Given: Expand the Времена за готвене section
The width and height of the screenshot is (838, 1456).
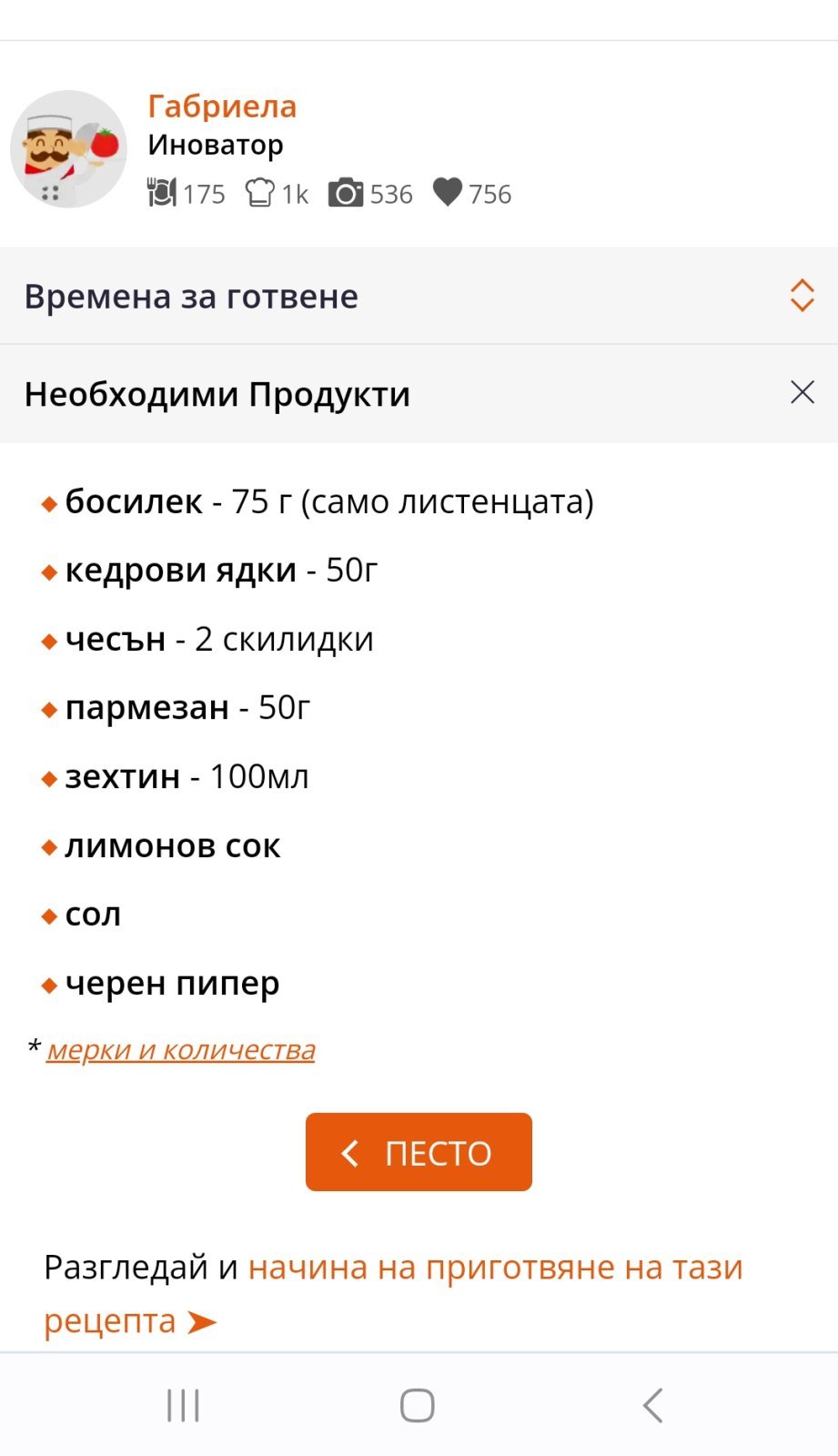Looking at the screenshot, I should coord(801,296).
